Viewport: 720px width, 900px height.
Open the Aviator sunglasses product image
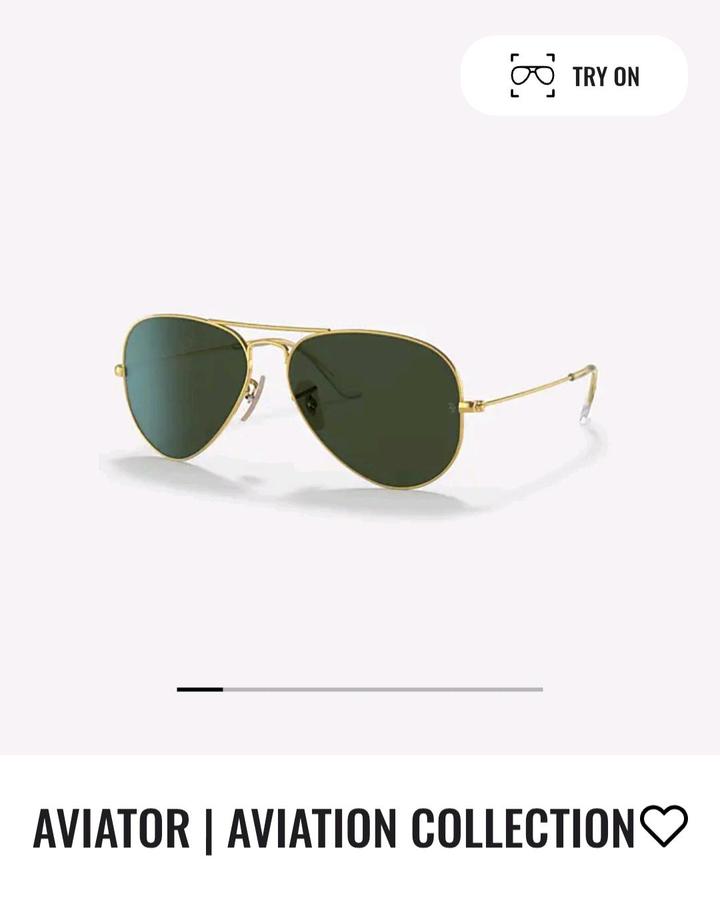pos(355,400)
